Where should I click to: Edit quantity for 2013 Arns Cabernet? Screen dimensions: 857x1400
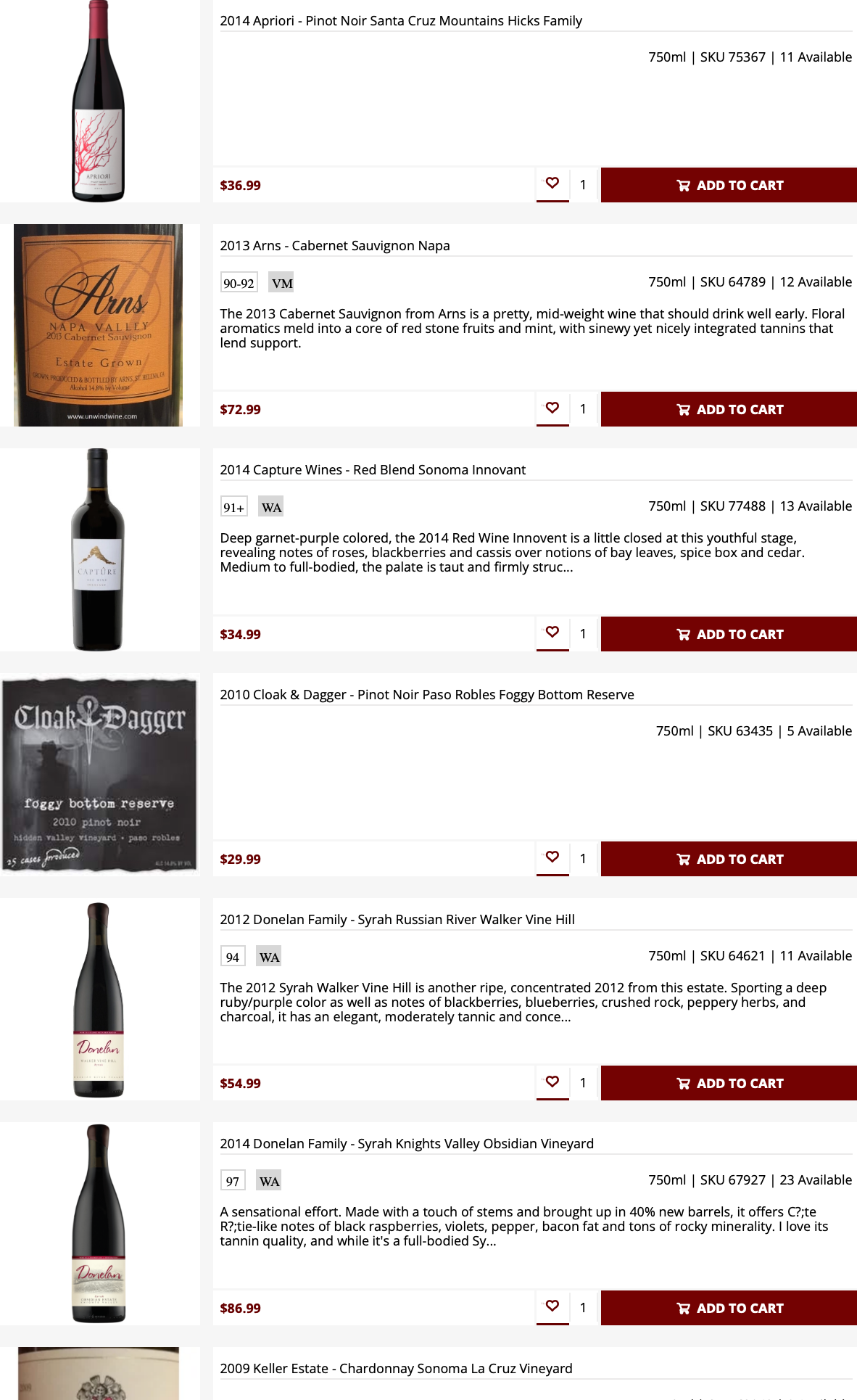coord(583,409)
